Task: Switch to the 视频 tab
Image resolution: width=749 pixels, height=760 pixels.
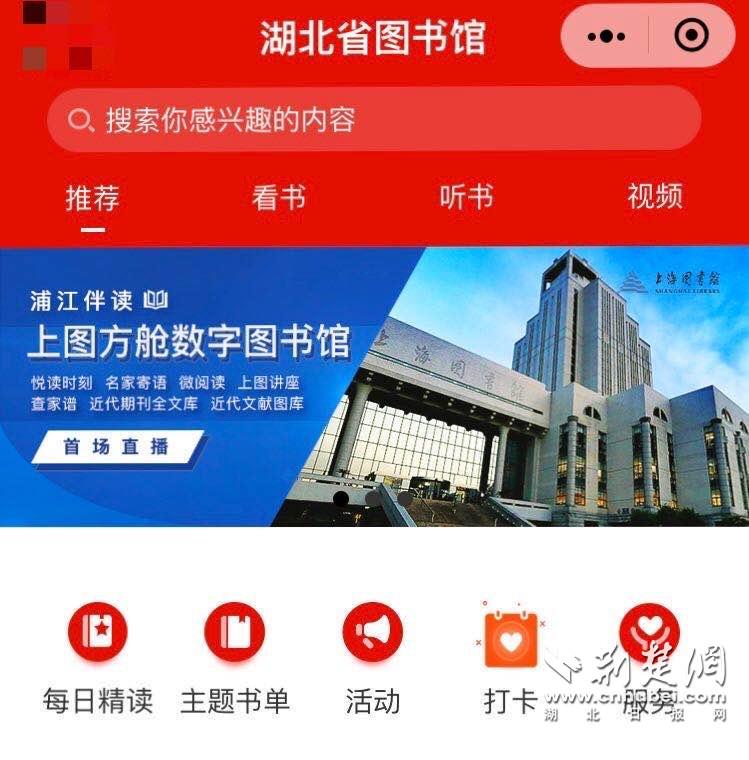Action: coord(654,198)
